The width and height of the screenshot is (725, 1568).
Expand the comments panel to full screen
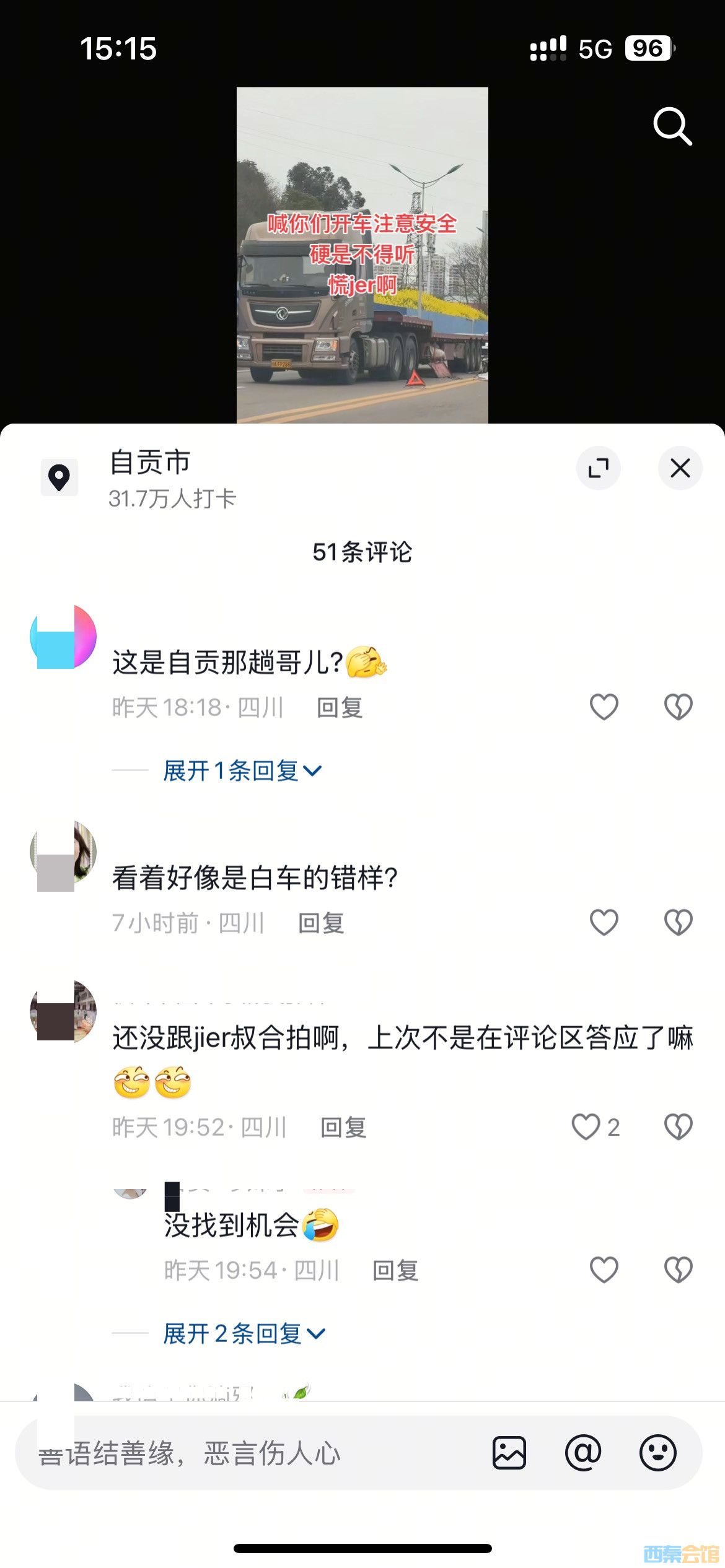(x=598, y=468)
